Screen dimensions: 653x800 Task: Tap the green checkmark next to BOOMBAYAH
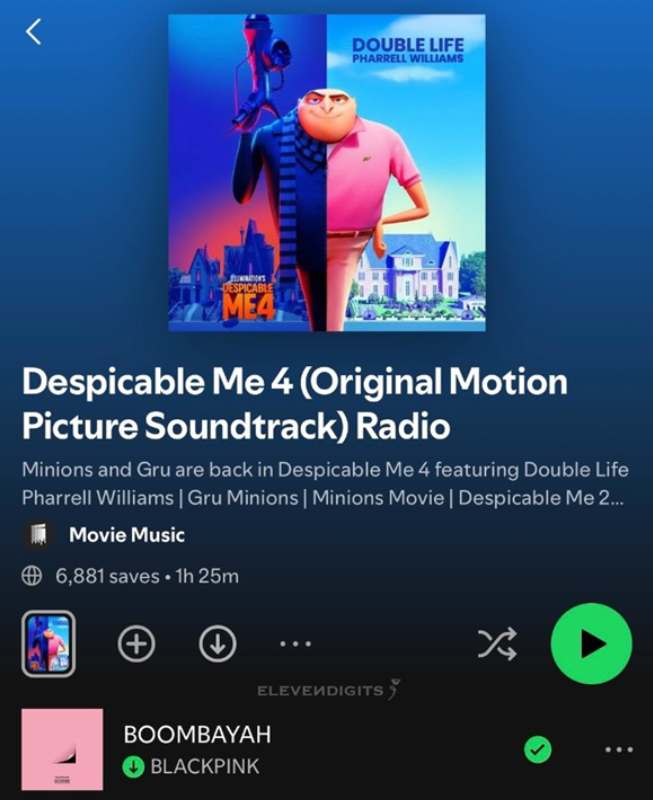538,749
